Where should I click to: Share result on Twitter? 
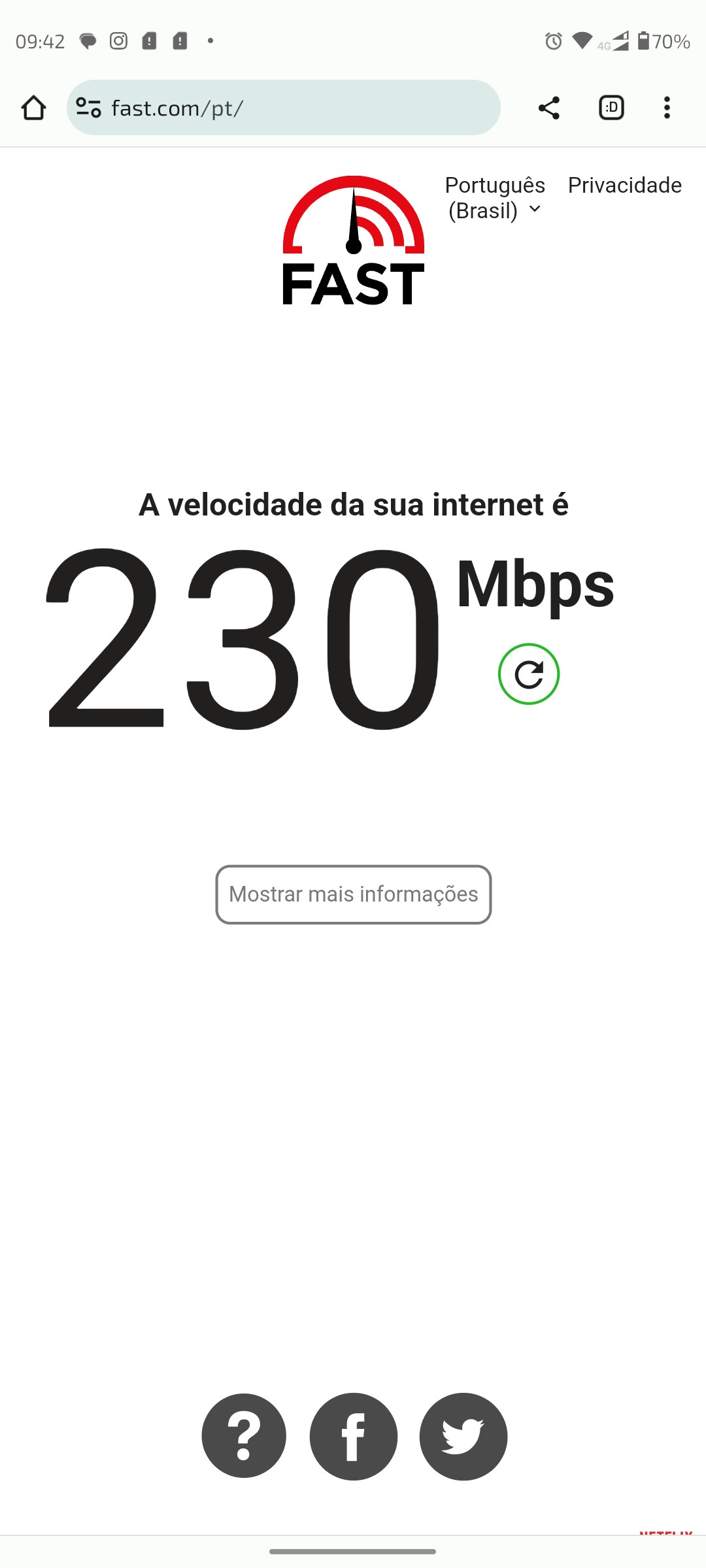463,1436
